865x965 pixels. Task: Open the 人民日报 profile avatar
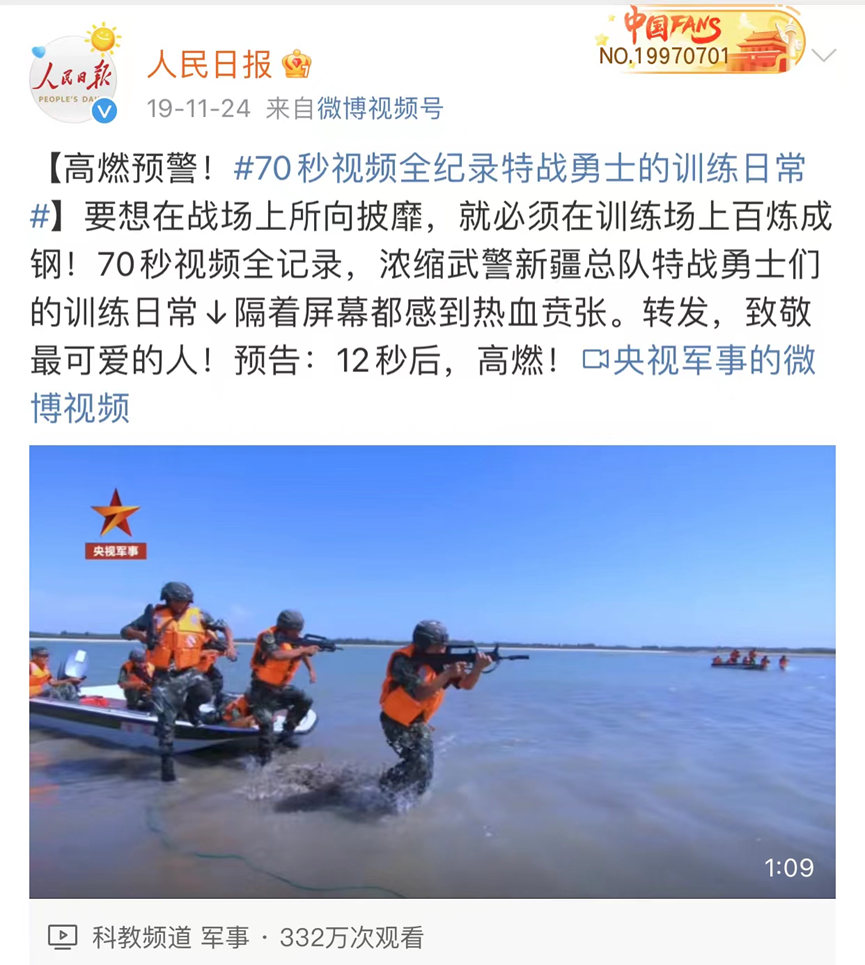(x=73, y=79)
